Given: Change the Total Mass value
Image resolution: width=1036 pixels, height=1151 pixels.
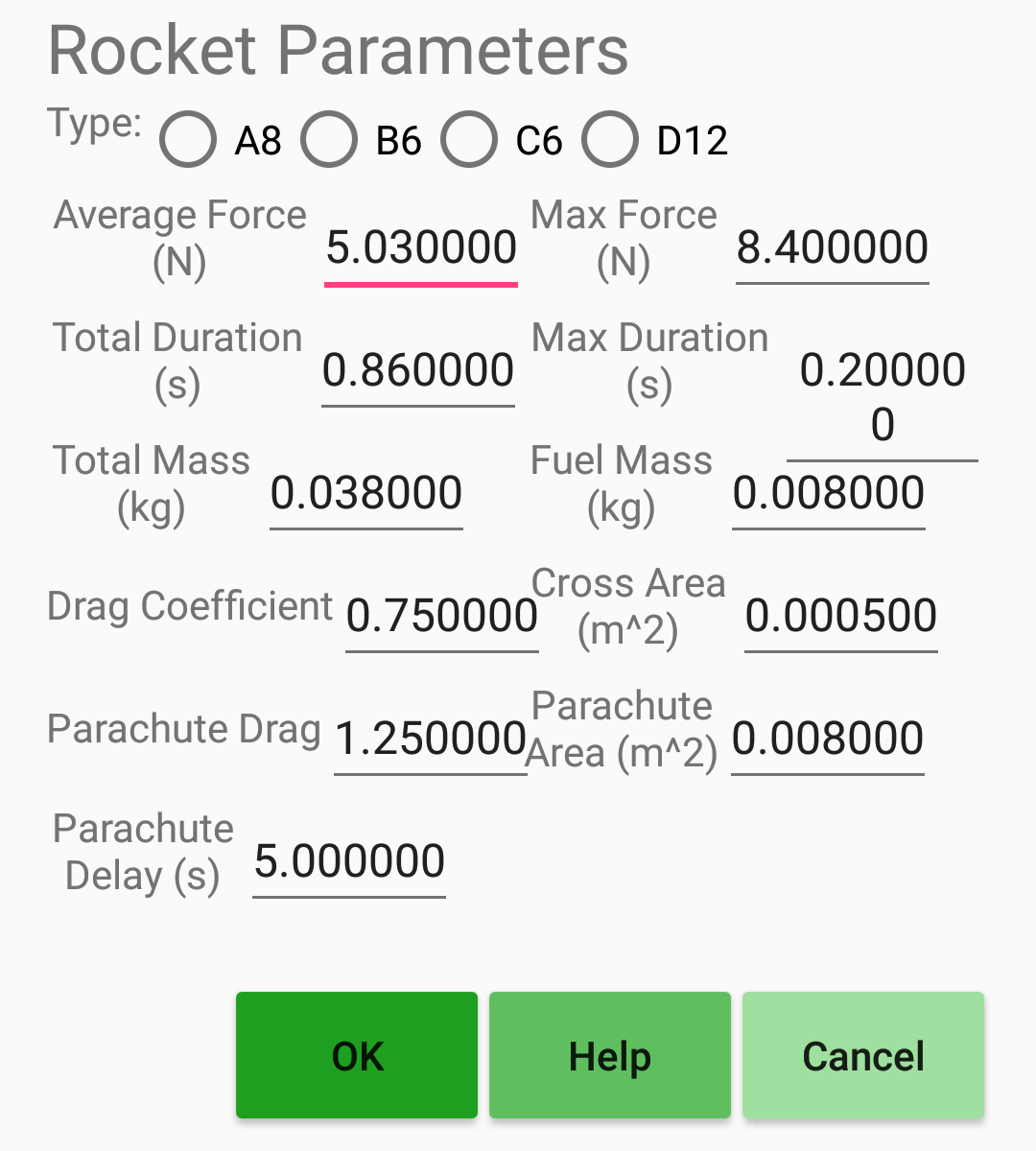Looking at the screenshot, I should [366, 494].
